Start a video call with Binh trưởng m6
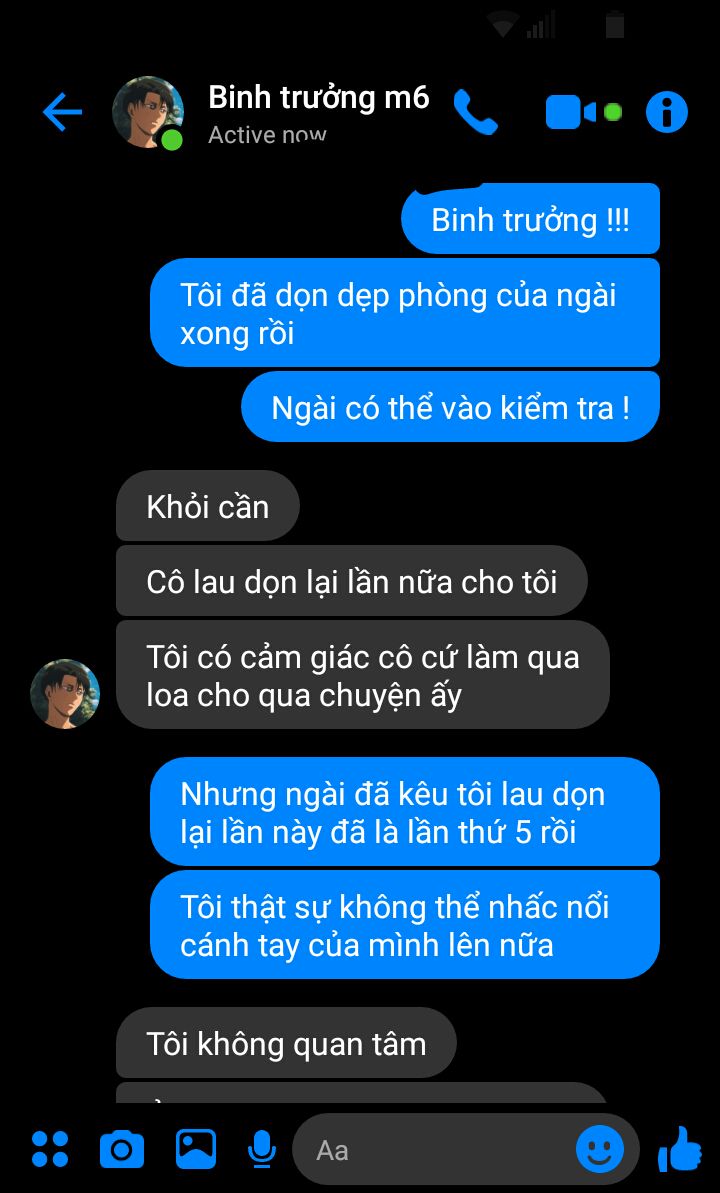The height and width of the screenshot is (1193, 720). pos(571,112)
